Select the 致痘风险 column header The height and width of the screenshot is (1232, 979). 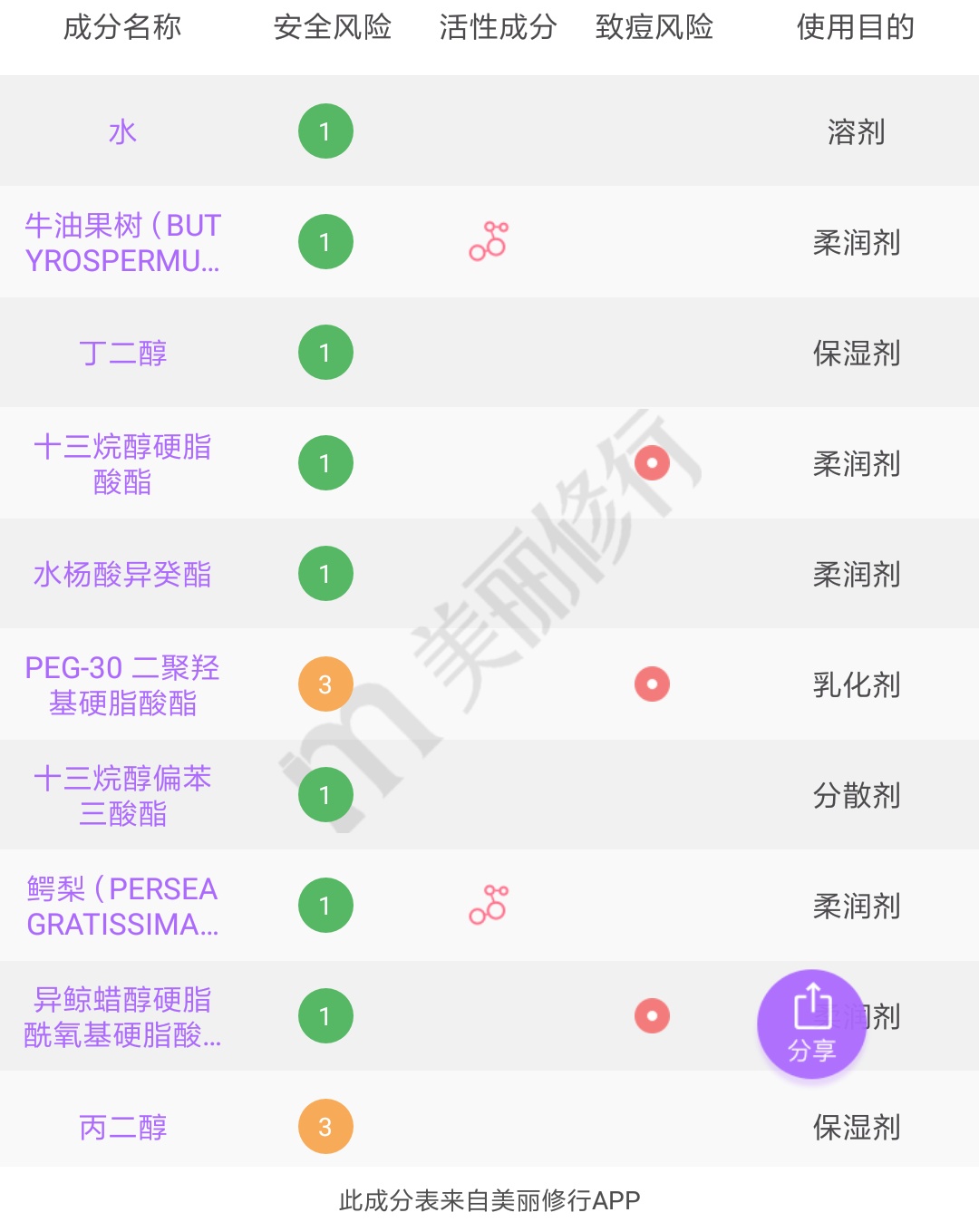click(x=654, y=28)
